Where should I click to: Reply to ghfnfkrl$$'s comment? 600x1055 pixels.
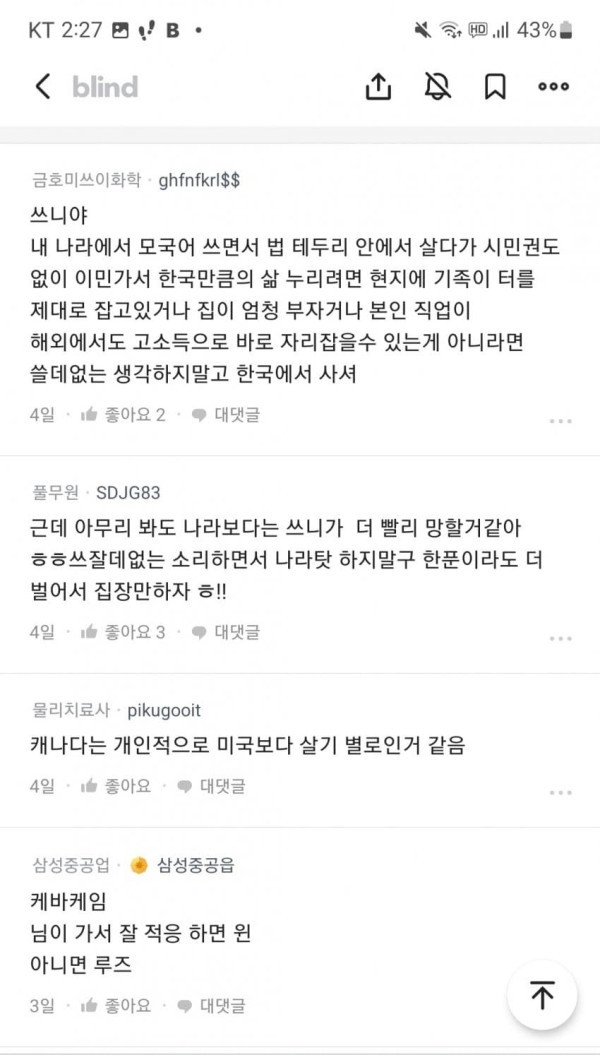[225, 414]
